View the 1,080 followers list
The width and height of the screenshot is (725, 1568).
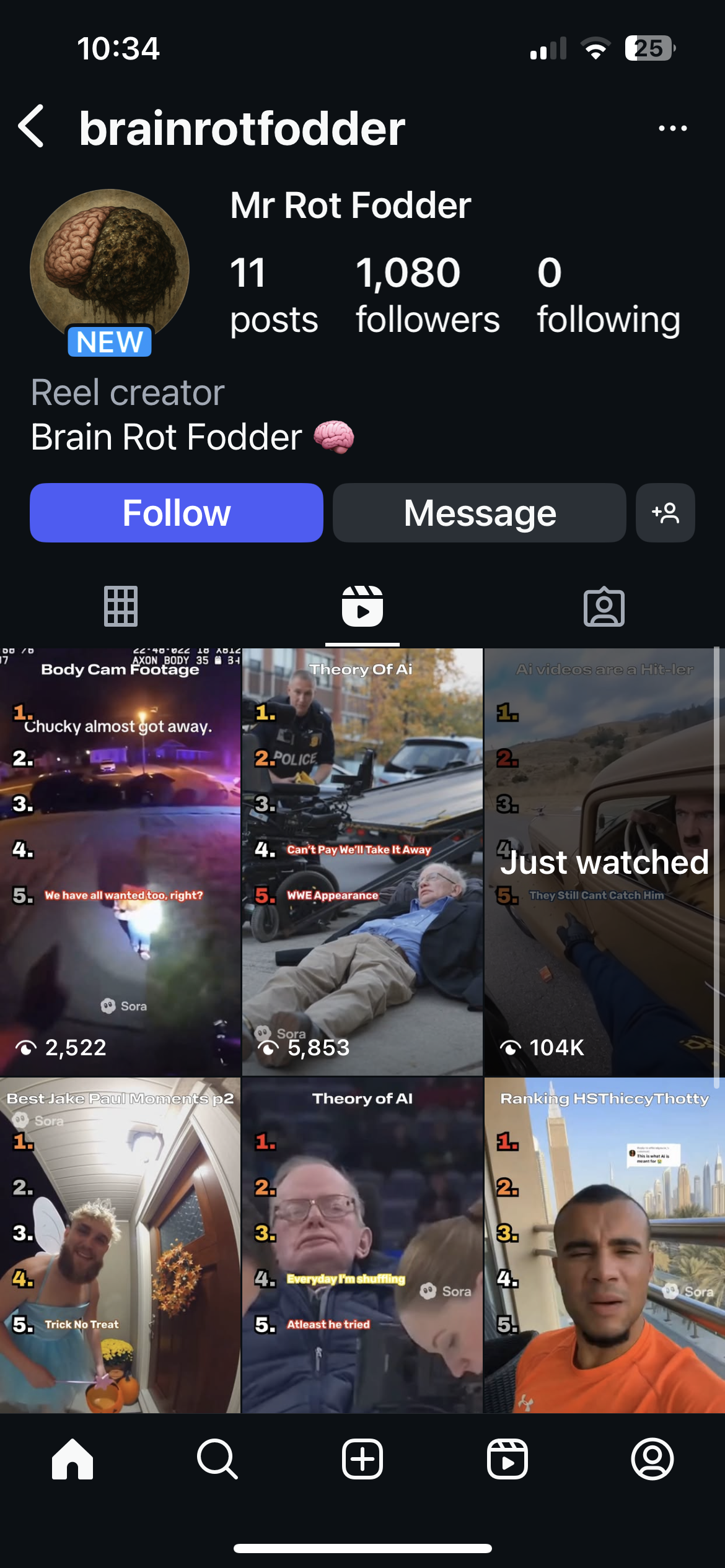pos(427,295)
